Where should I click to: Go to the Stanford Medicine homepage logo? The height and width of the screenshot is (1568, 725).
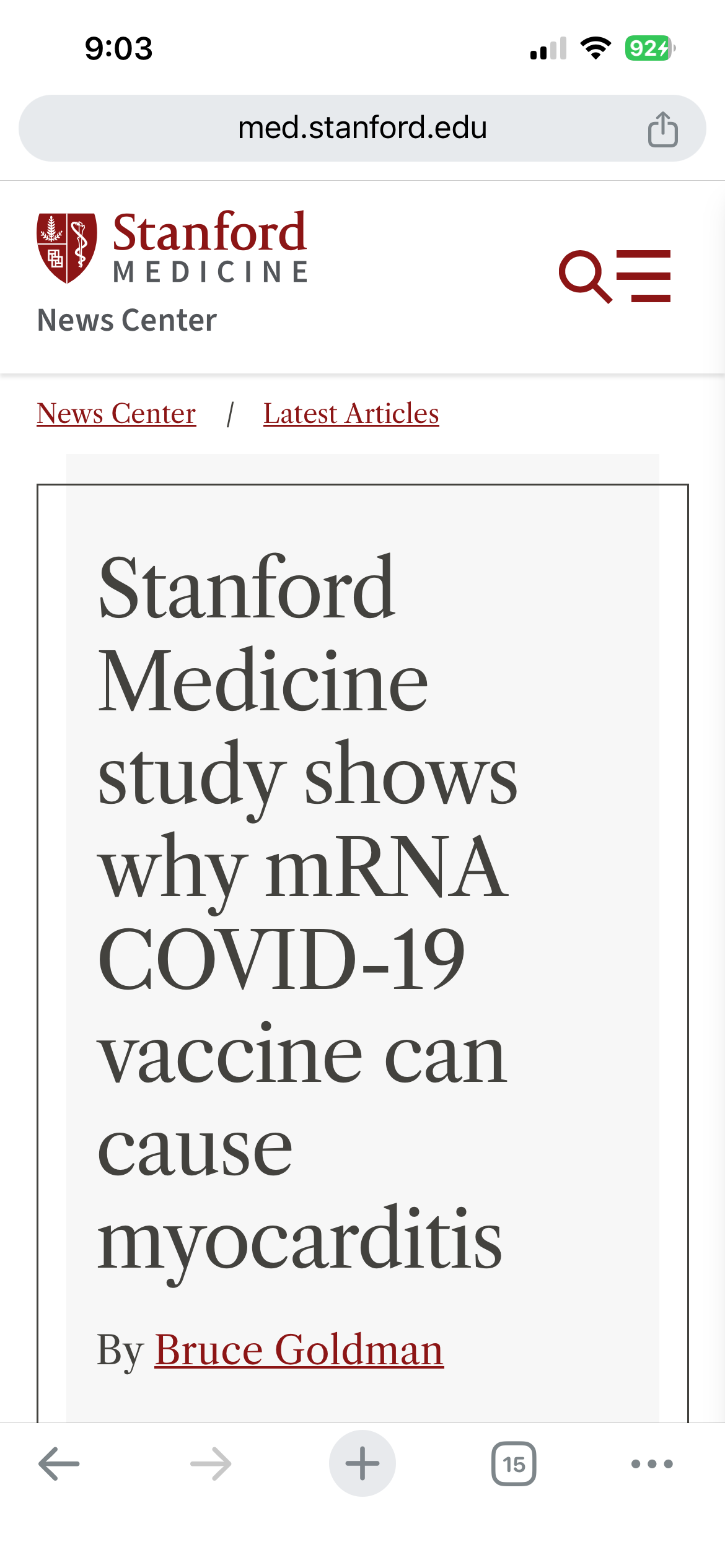pyautogui.click(x=172, y=248)
